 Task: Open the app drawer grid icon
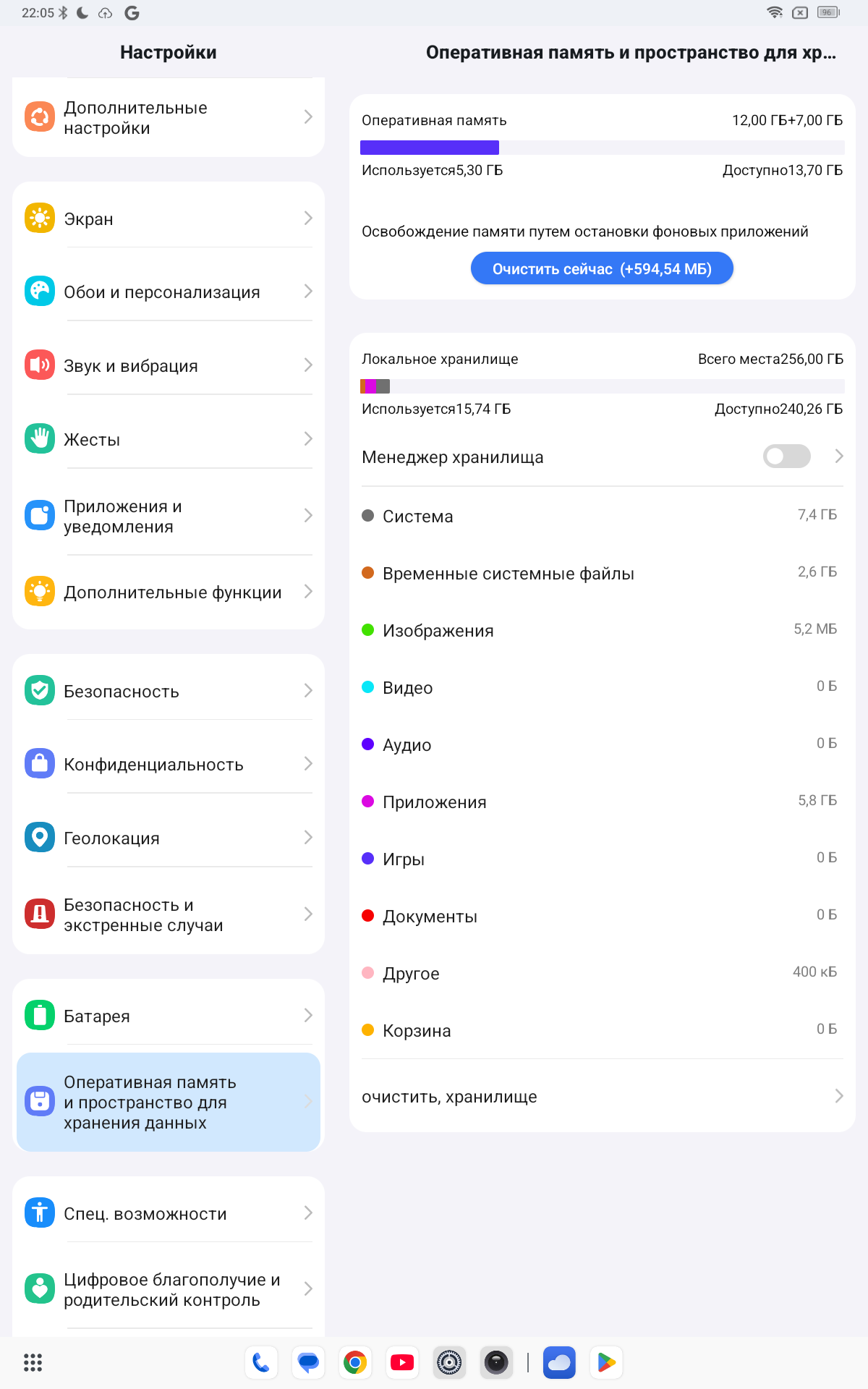pyautogui.click(x=33, y=1363)
